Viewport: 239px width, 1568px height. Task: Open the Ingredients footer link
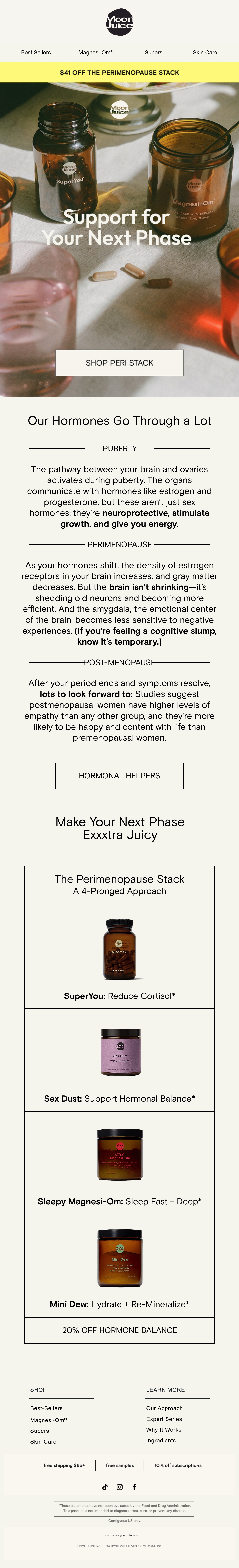click(161, 1440)
